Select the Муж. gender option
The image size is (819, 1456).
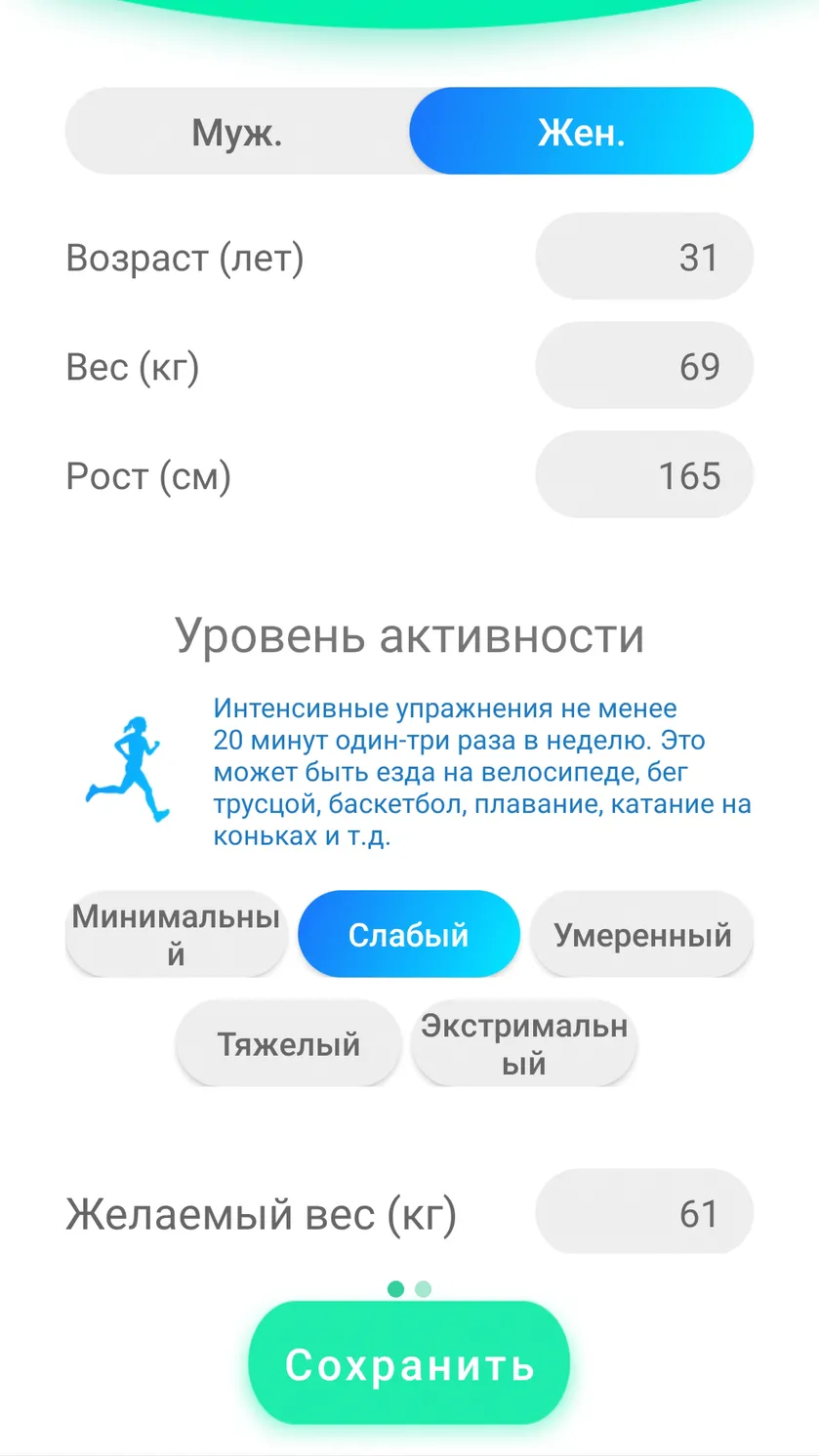237,132
